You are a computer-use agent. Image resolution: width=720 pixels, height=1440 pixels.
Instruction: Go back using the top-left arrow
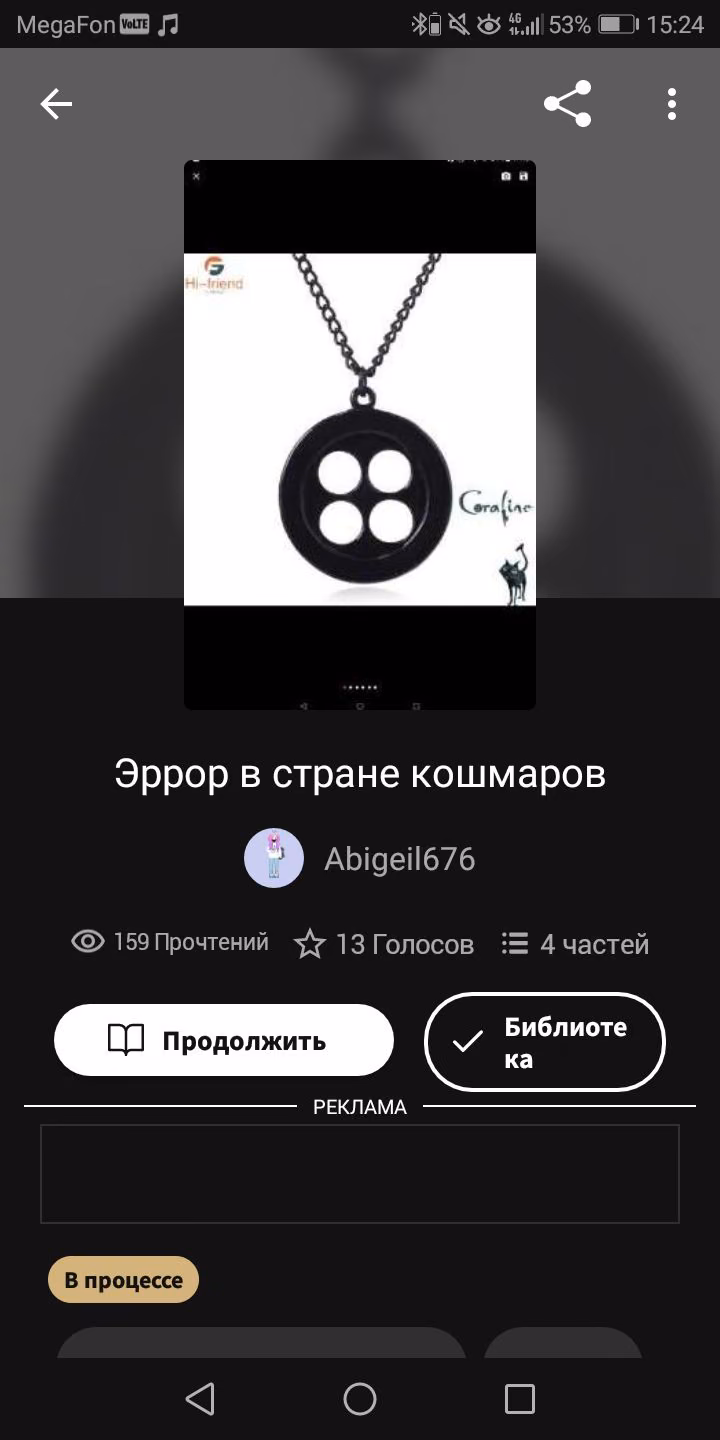click(56, 104)
